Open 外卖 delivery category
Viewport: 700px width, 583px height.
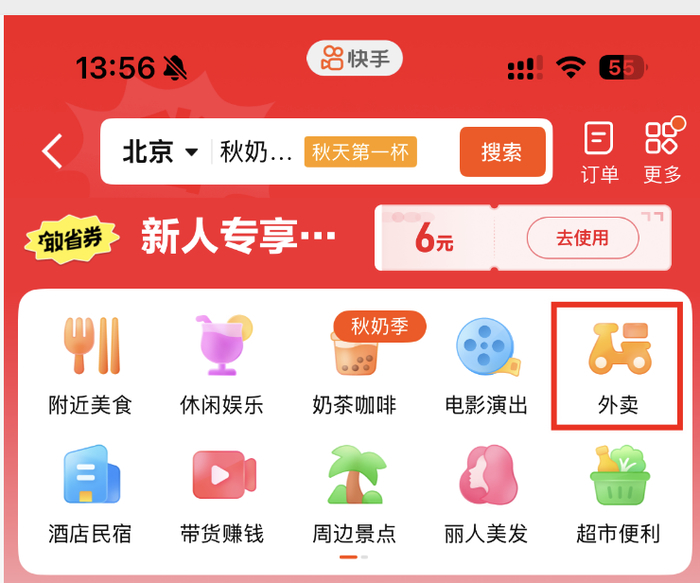[618, 365]
